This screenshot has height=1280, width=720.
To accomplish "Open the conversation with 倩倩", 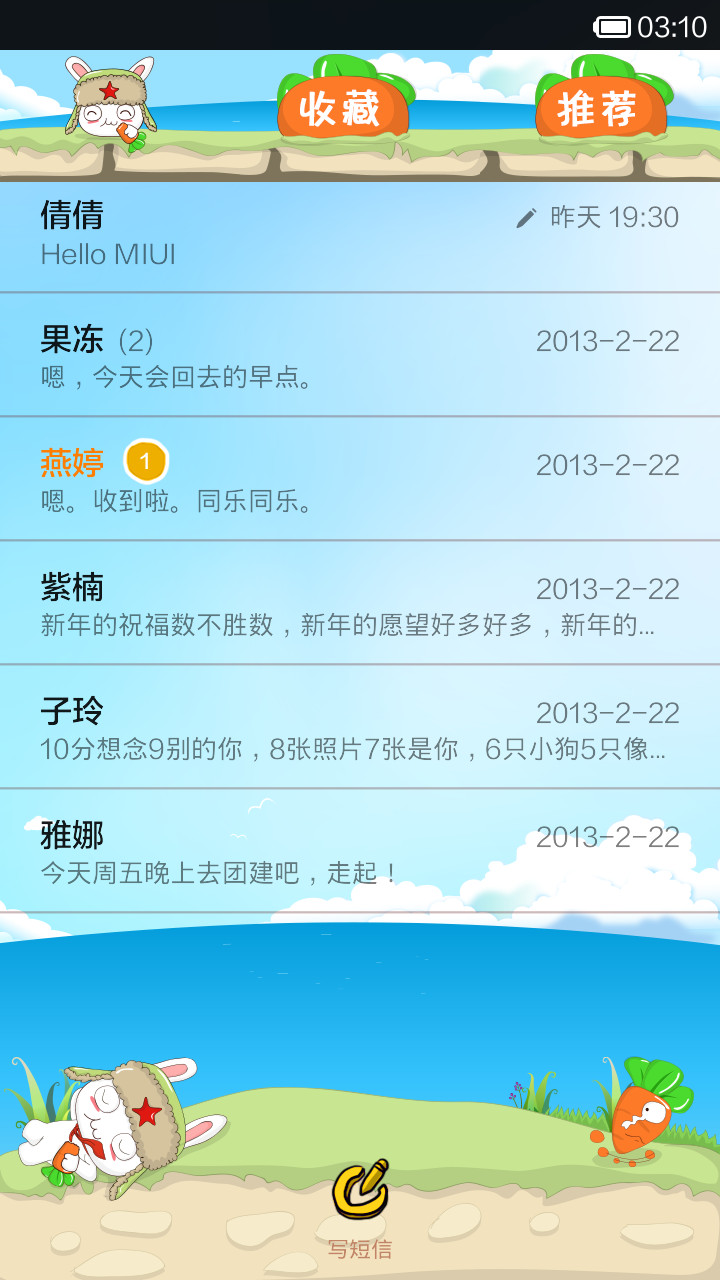I will [x=360, y=236].
